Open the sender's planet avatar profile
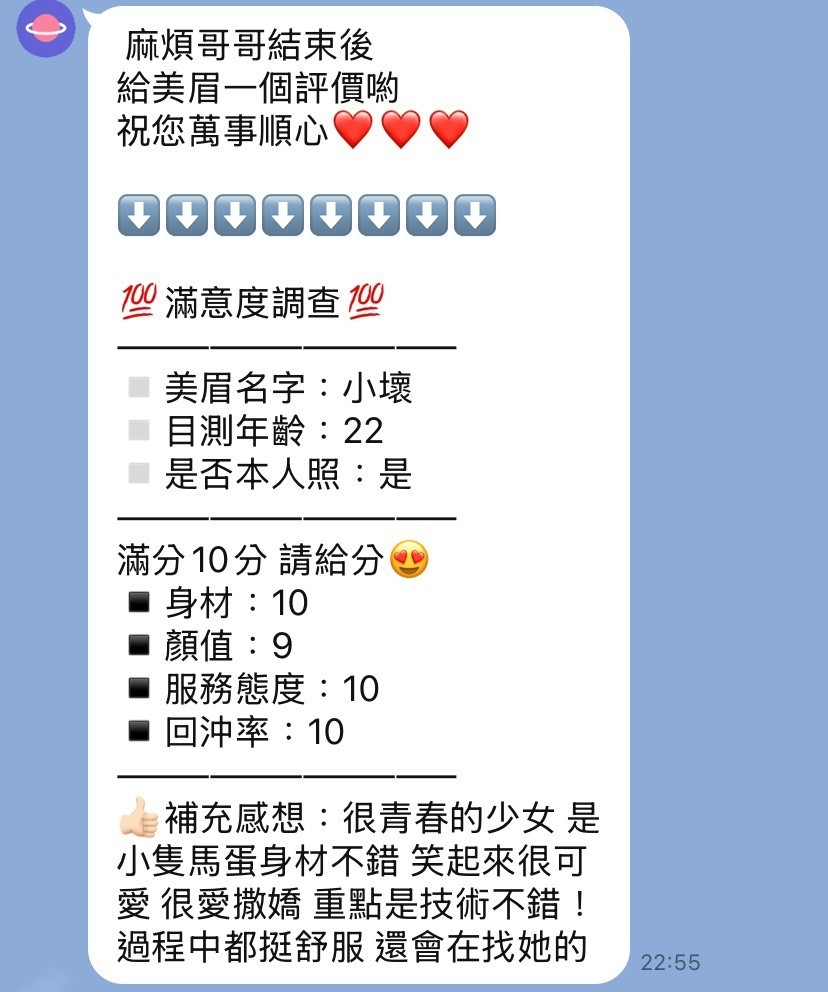Viewport: 828px width, 992px height. tap(46, 29)
